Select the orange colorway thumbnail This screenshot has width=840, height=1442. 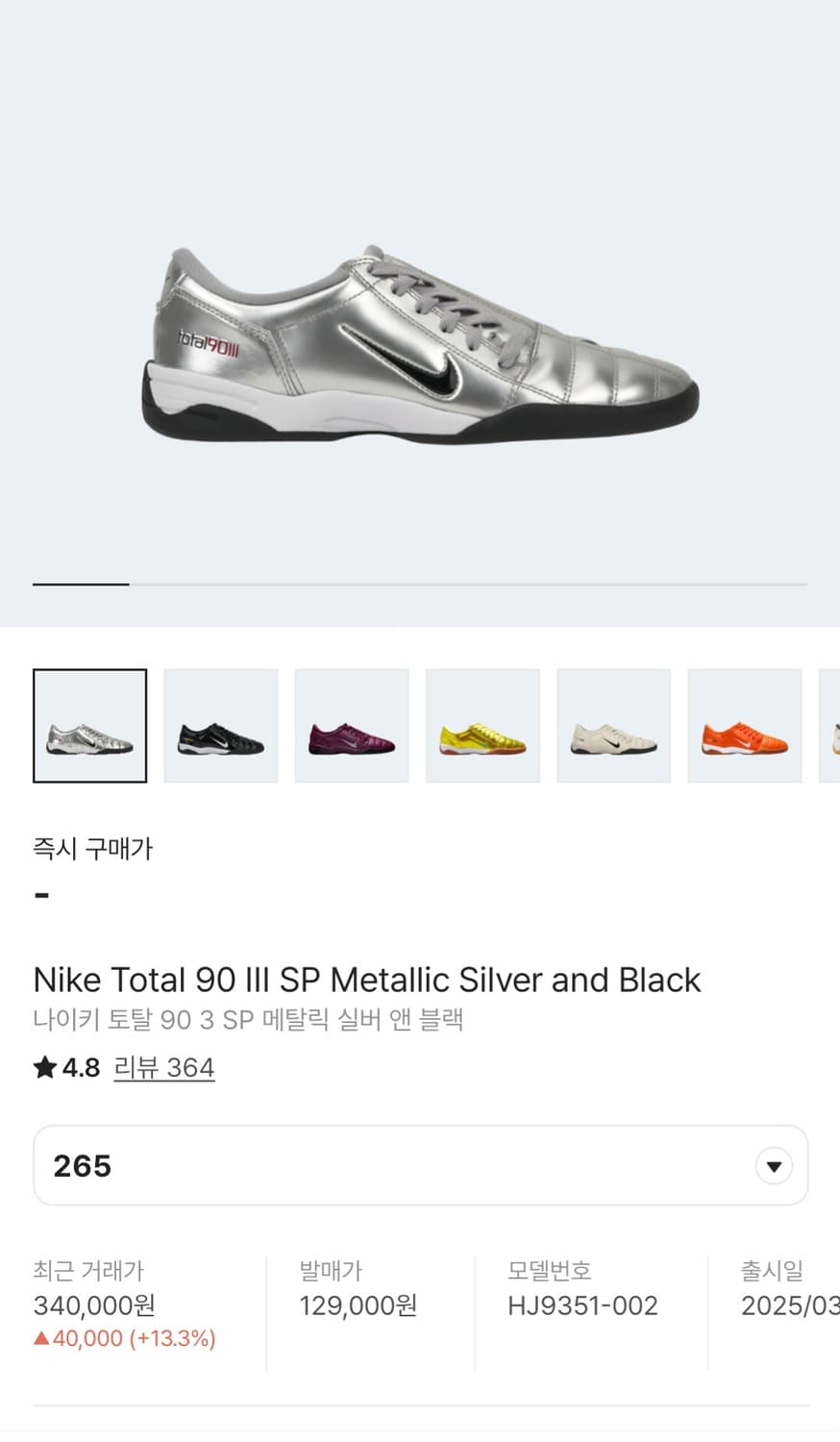point(745,726)
